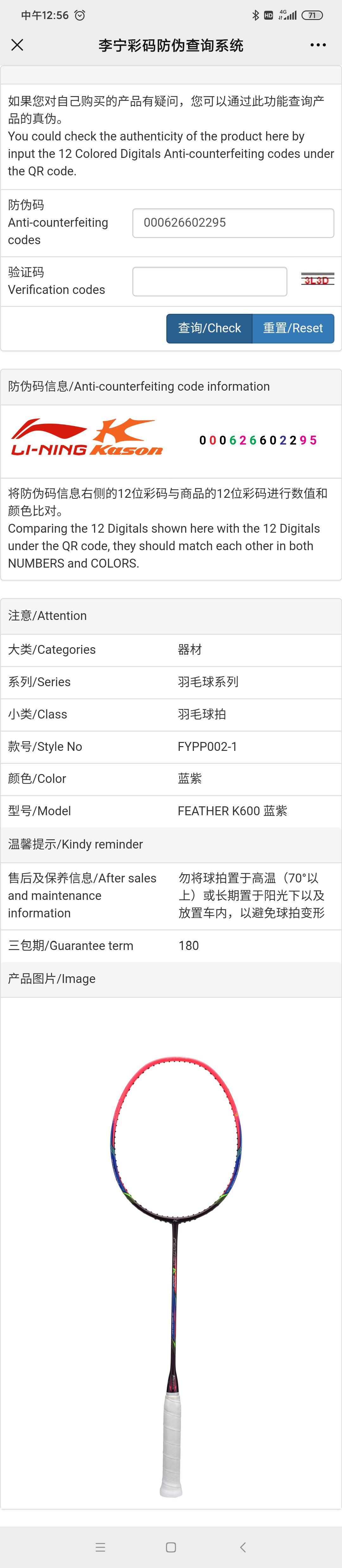Viewport: 342px width, 1568px height.
Task: Go to home via system navigation
Action: 171,1547
